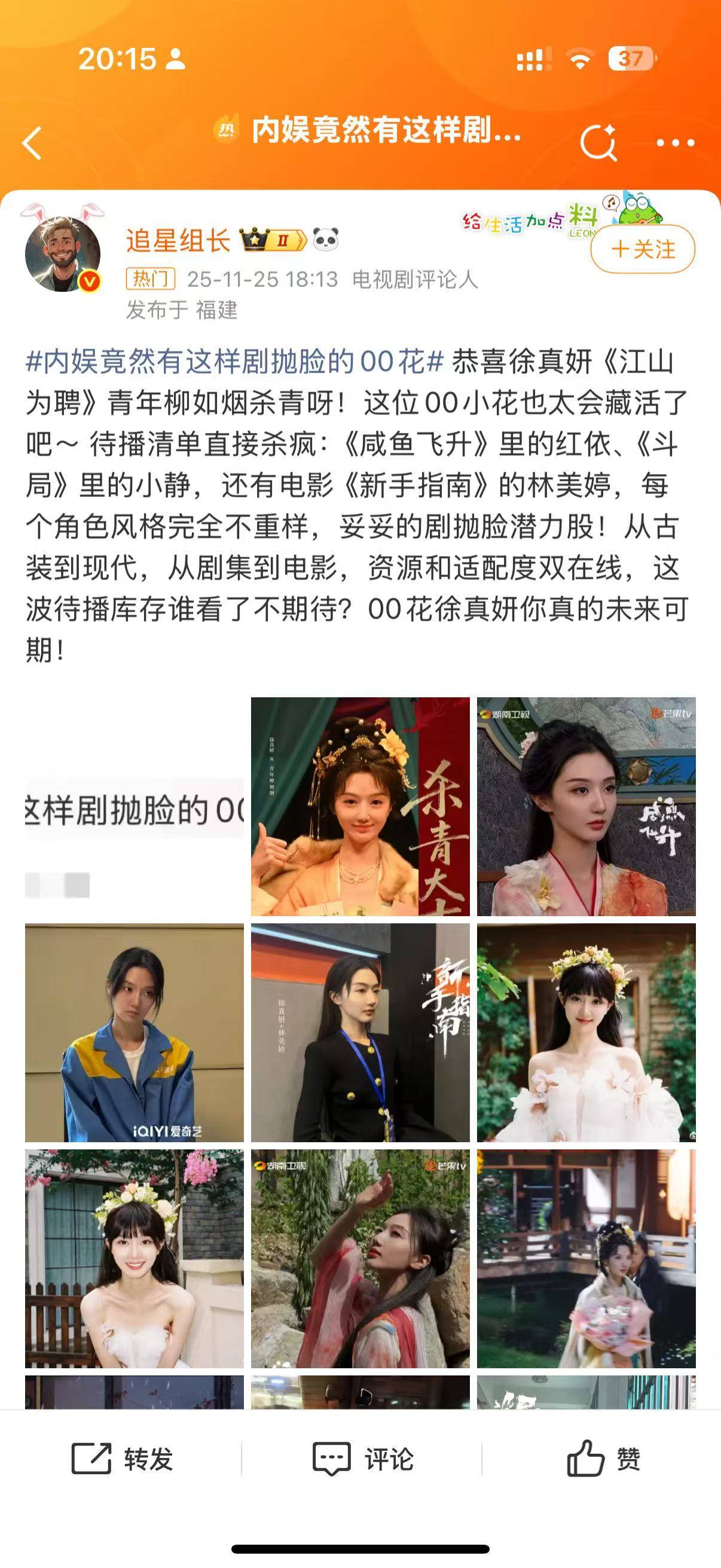Open comments with 评论 button
The image size is (721, 1568).
tap(363, 1459)
